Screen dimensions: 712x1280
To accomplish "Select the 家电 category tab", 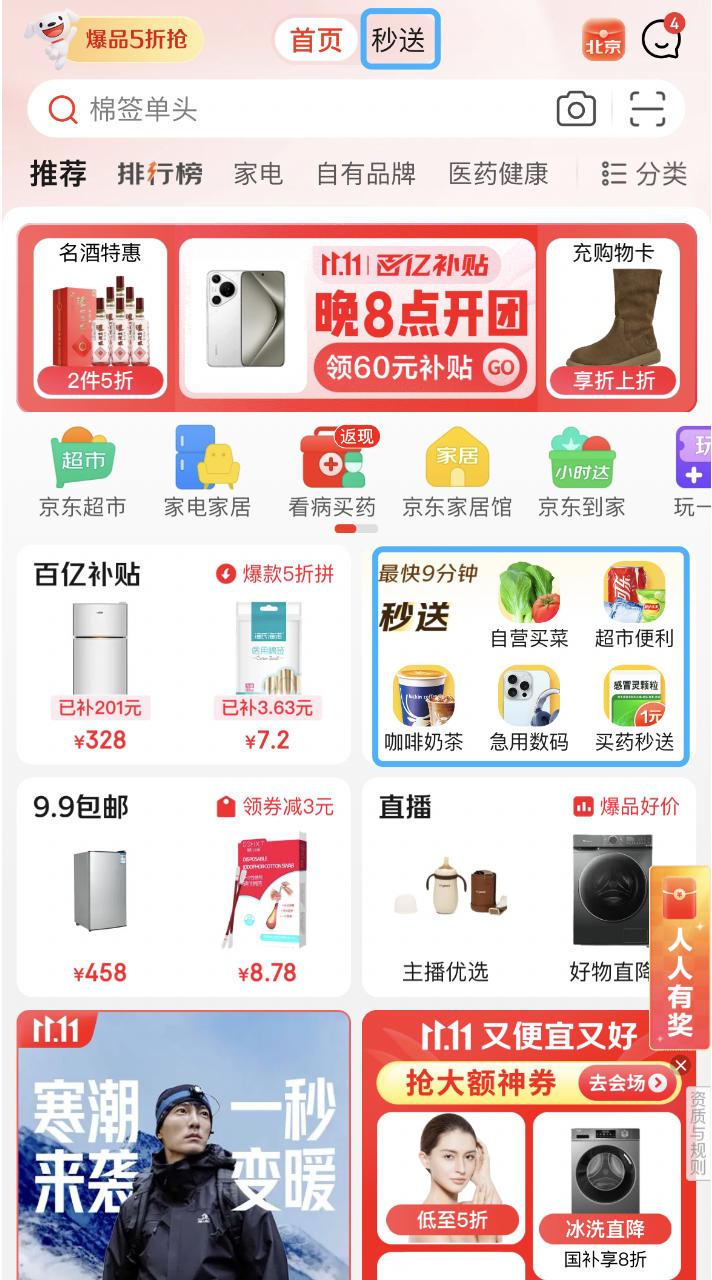I will [258, 174].
